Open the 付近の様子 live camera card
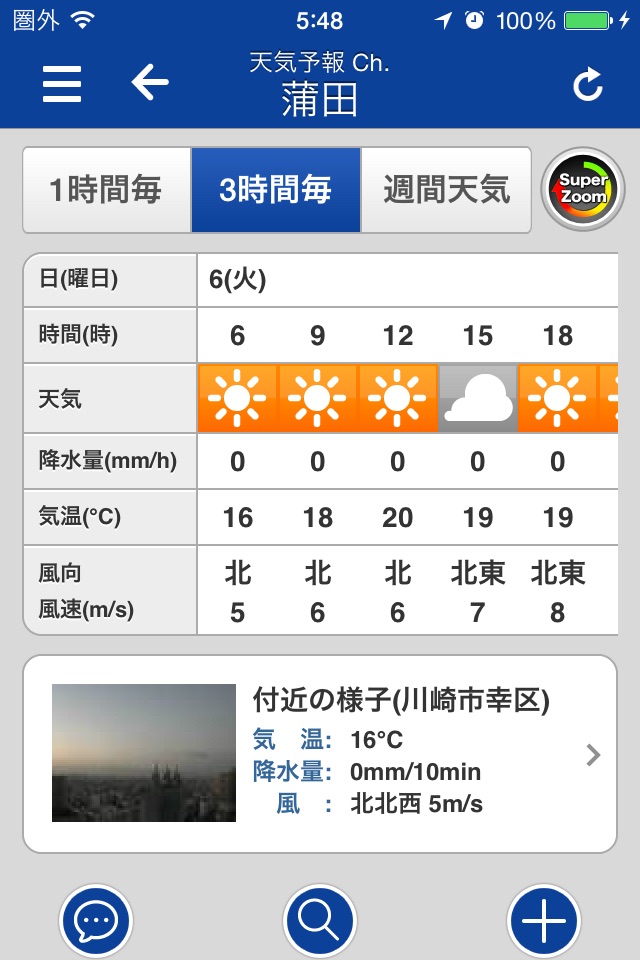 [320, 753]
